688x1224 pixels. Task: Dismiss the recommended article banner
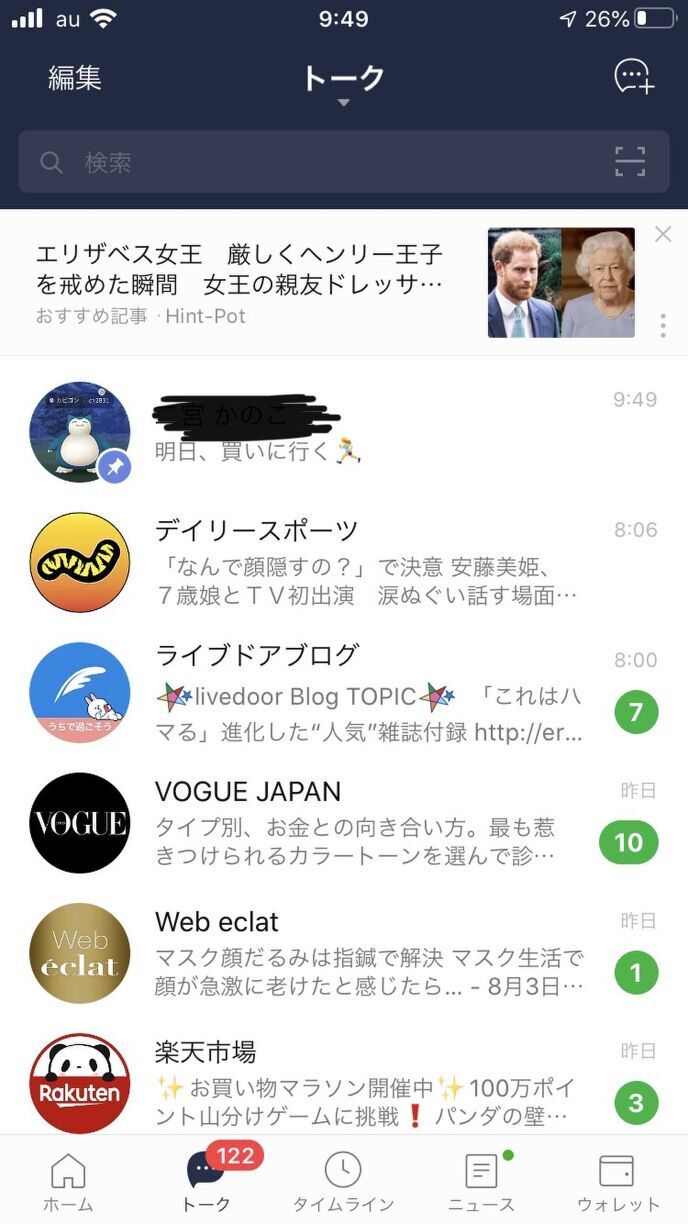(662, 234)
